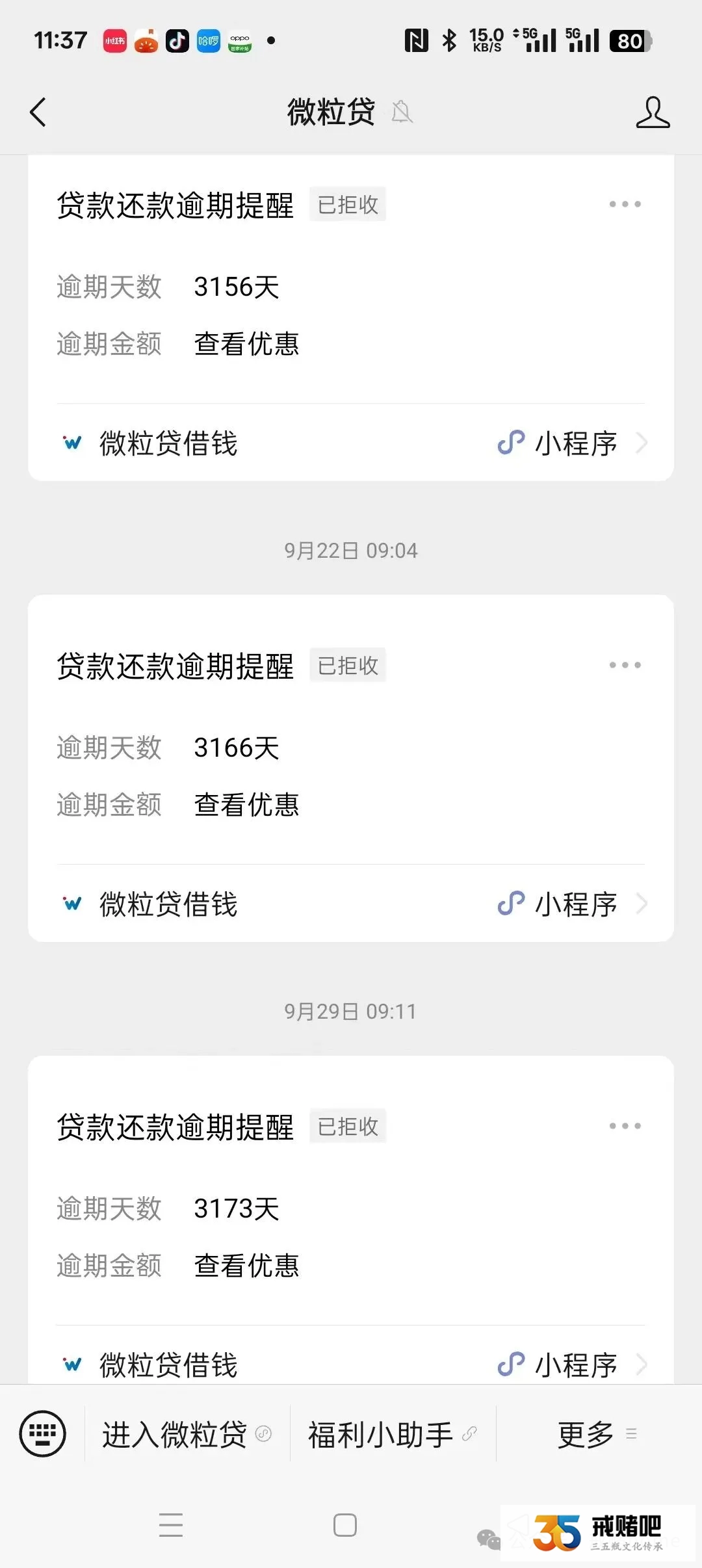This screenshot has height=1568, width=702.
Task: Tap 查看优惠 on the 3156天 overdue card
Action: pos(246,345)
